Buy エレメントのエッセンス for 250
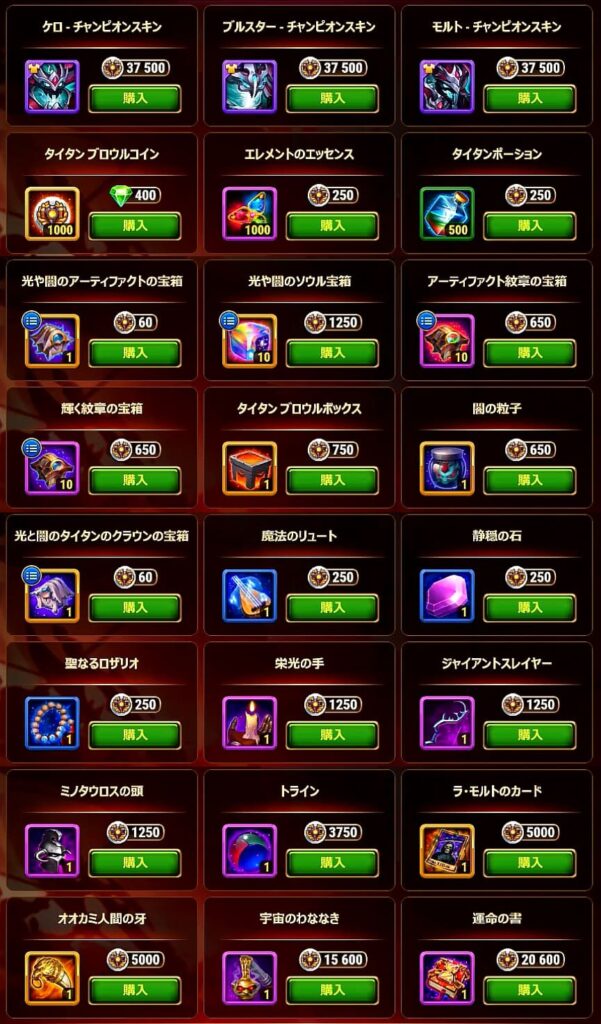This screenshot has width=601, height=1024. [332, 226]
